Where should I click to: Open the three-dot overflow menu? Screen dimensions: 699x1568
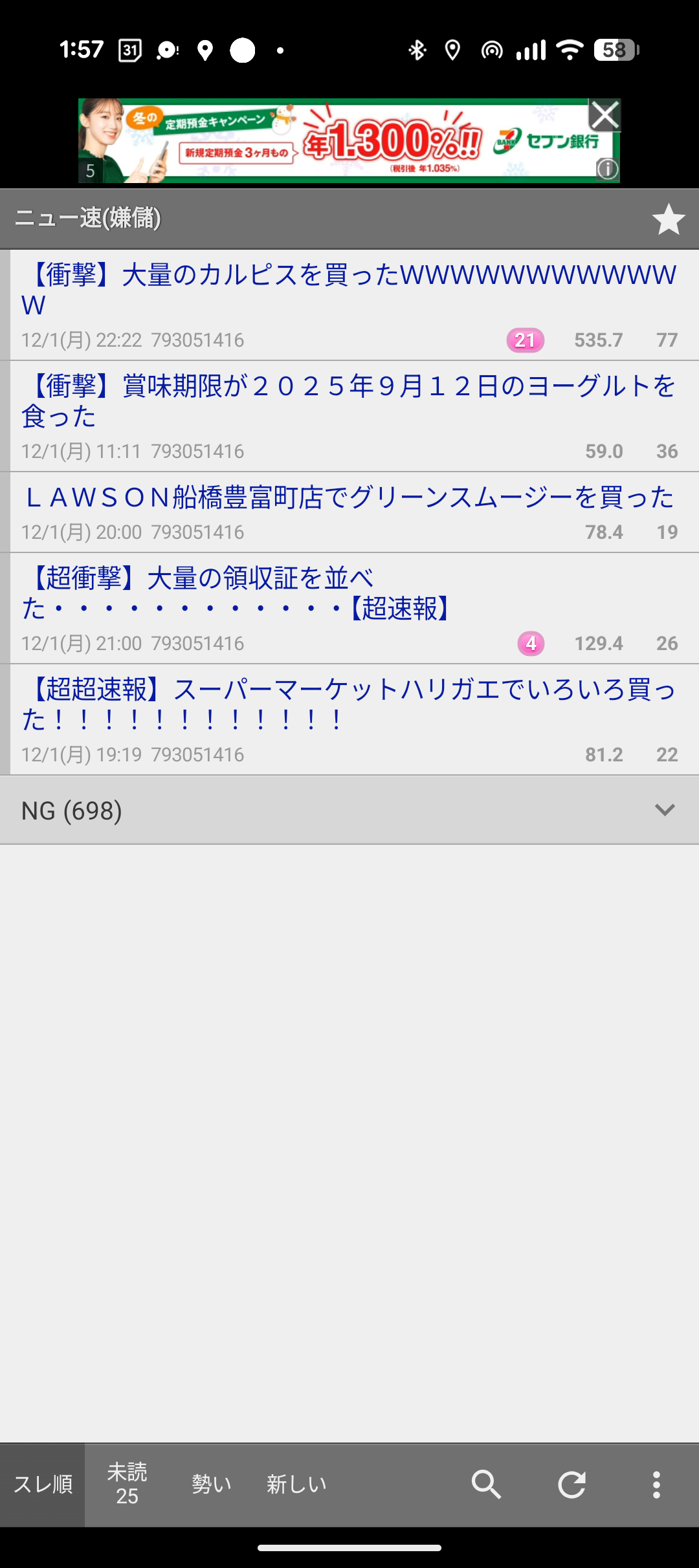point(656,1485)
